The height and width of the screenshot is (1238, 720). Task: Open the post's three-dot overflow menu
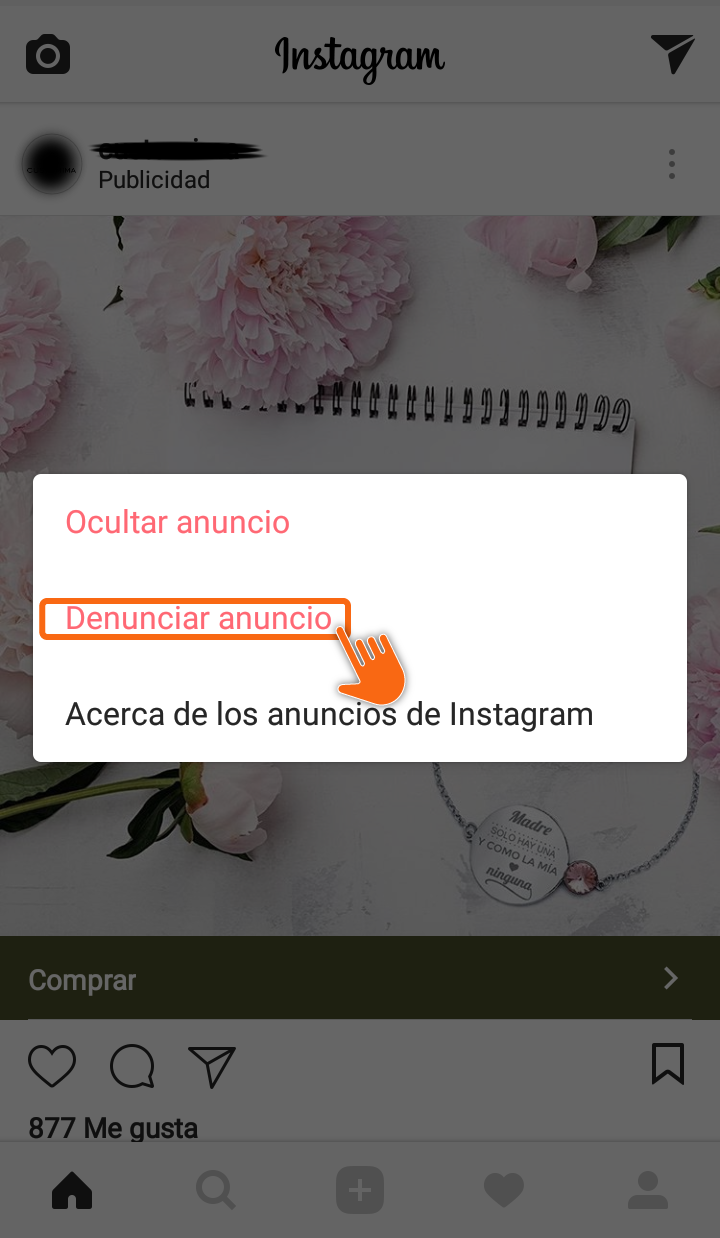click(x=672, y=164)
